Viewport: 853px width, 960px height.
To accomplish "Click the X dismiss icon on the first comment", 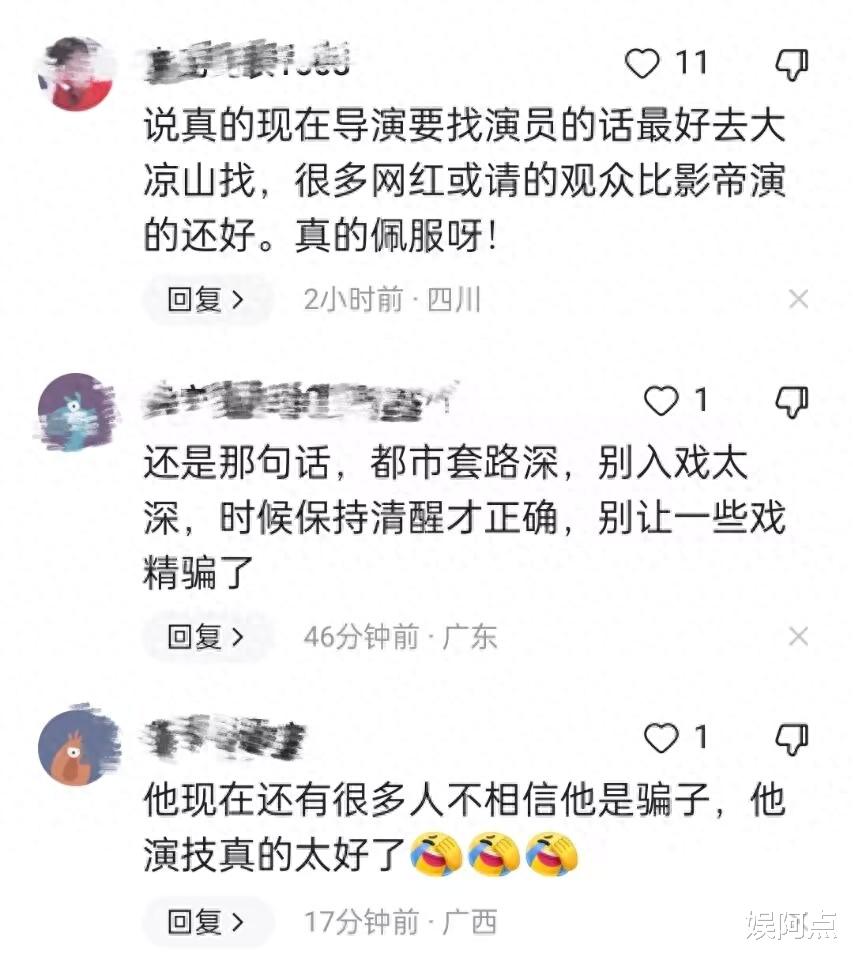I will click(x=798, y=299).
